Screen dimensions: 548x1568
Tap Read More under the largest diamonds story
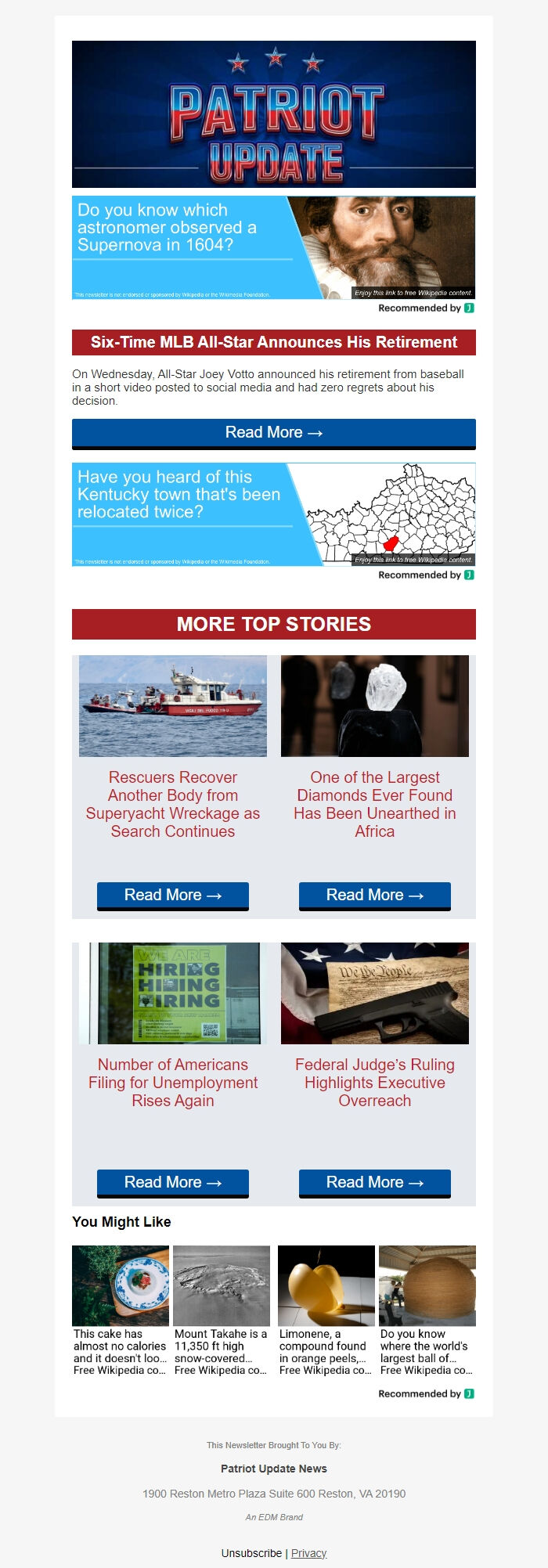point(374,896)
